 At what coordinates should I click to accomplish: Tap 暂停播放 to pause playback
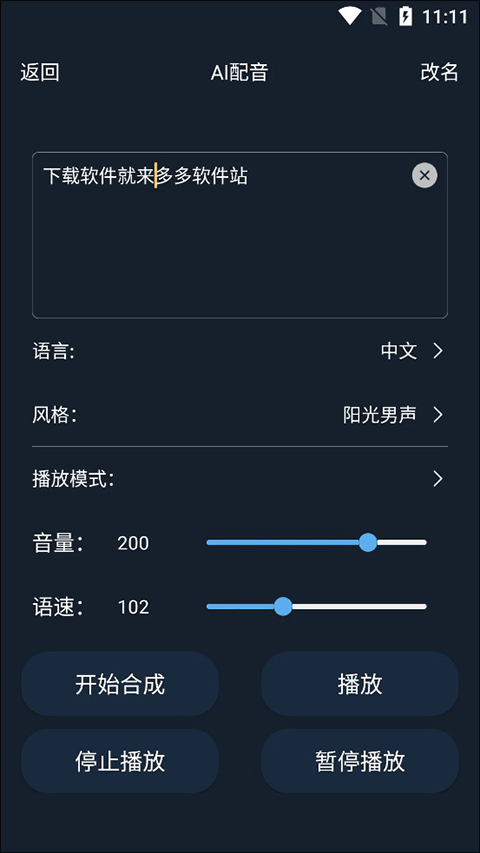(x=360, y=761)
